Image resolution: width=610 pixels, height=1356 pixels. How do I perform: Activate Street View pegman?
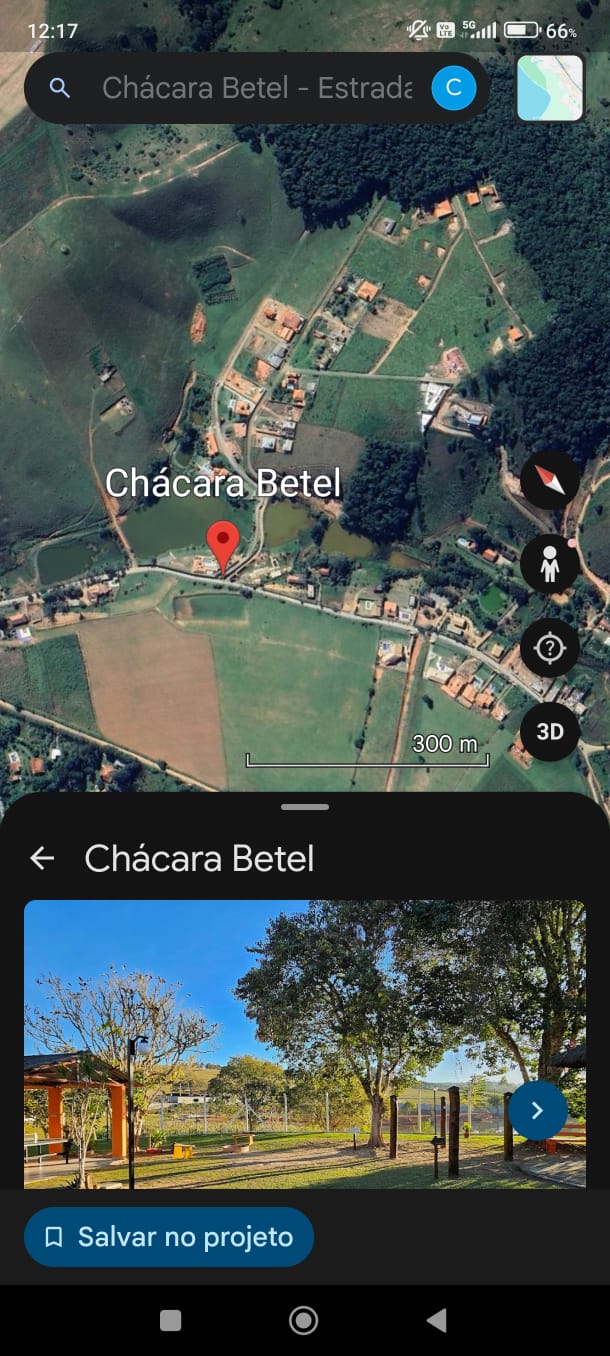[x=549, y=564]
